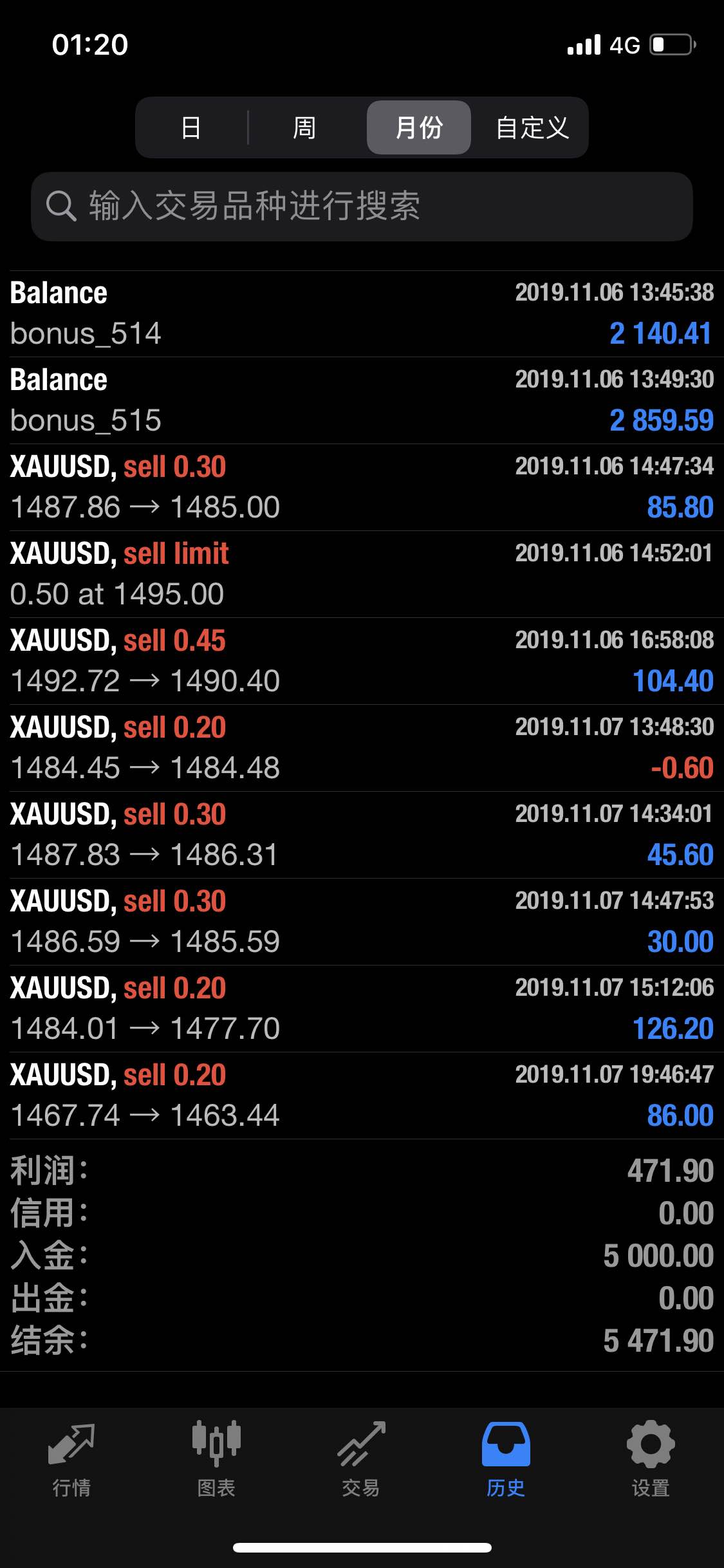Open the trade with 126.20 profit
The height and width of the screenshot is (1568, 724).
pyautogui.click(x=362, y=1009)
